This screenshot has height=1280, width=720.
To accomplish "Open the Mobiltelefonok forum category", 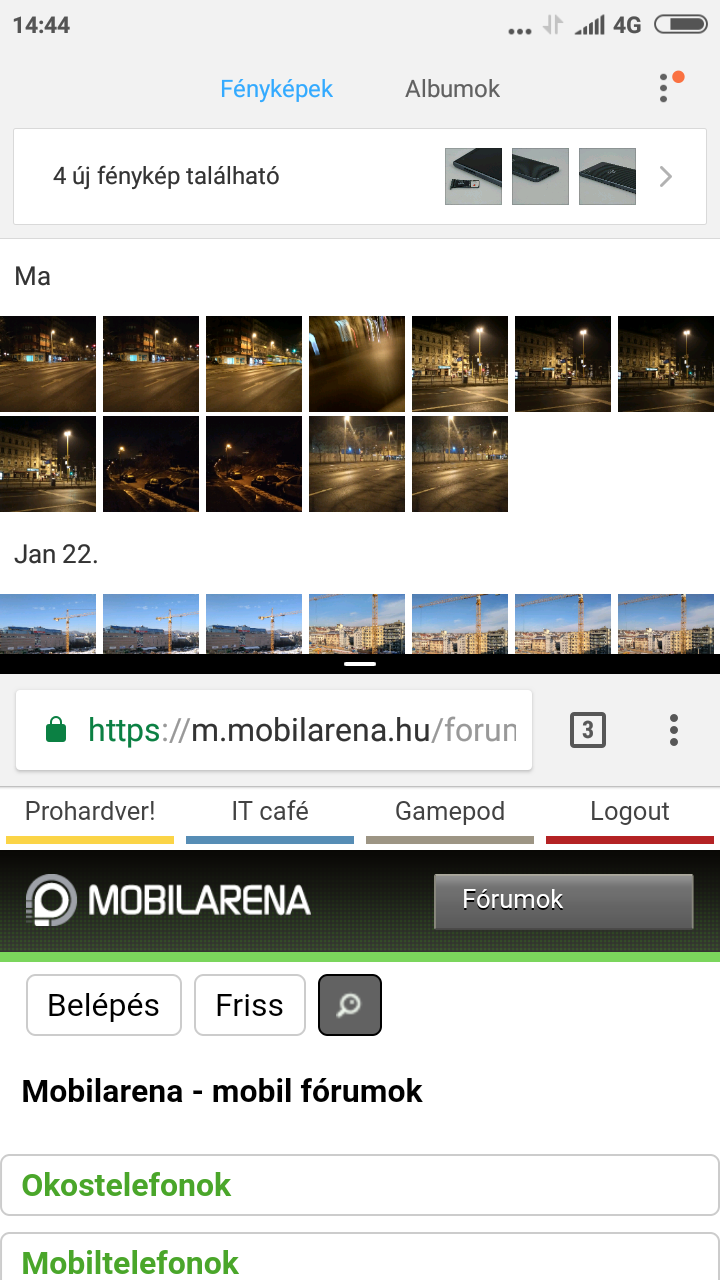I will 360,1257.
